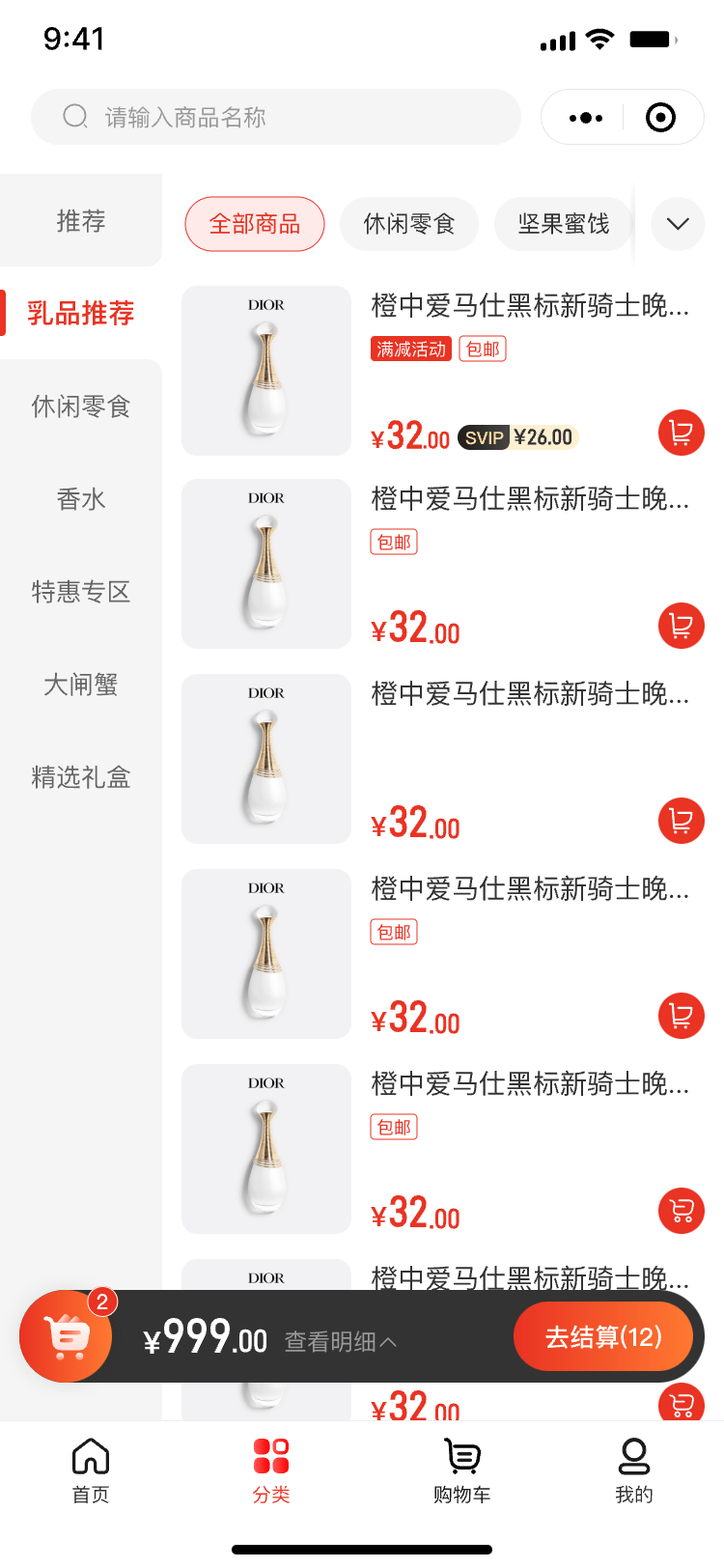
Task: Open the 我的 tab
Action: pos(634,1470)
